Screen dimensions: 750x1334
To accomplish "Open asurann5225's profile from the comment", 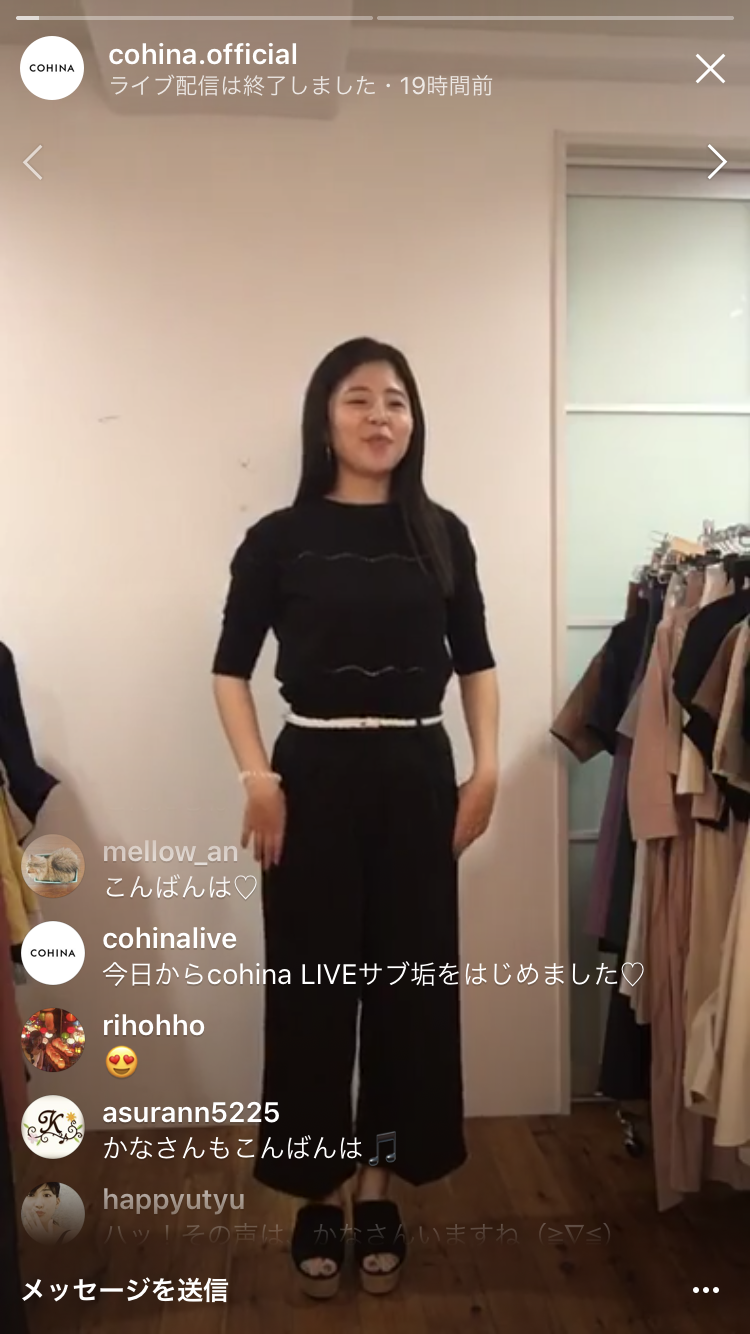I will point(190,1113).
